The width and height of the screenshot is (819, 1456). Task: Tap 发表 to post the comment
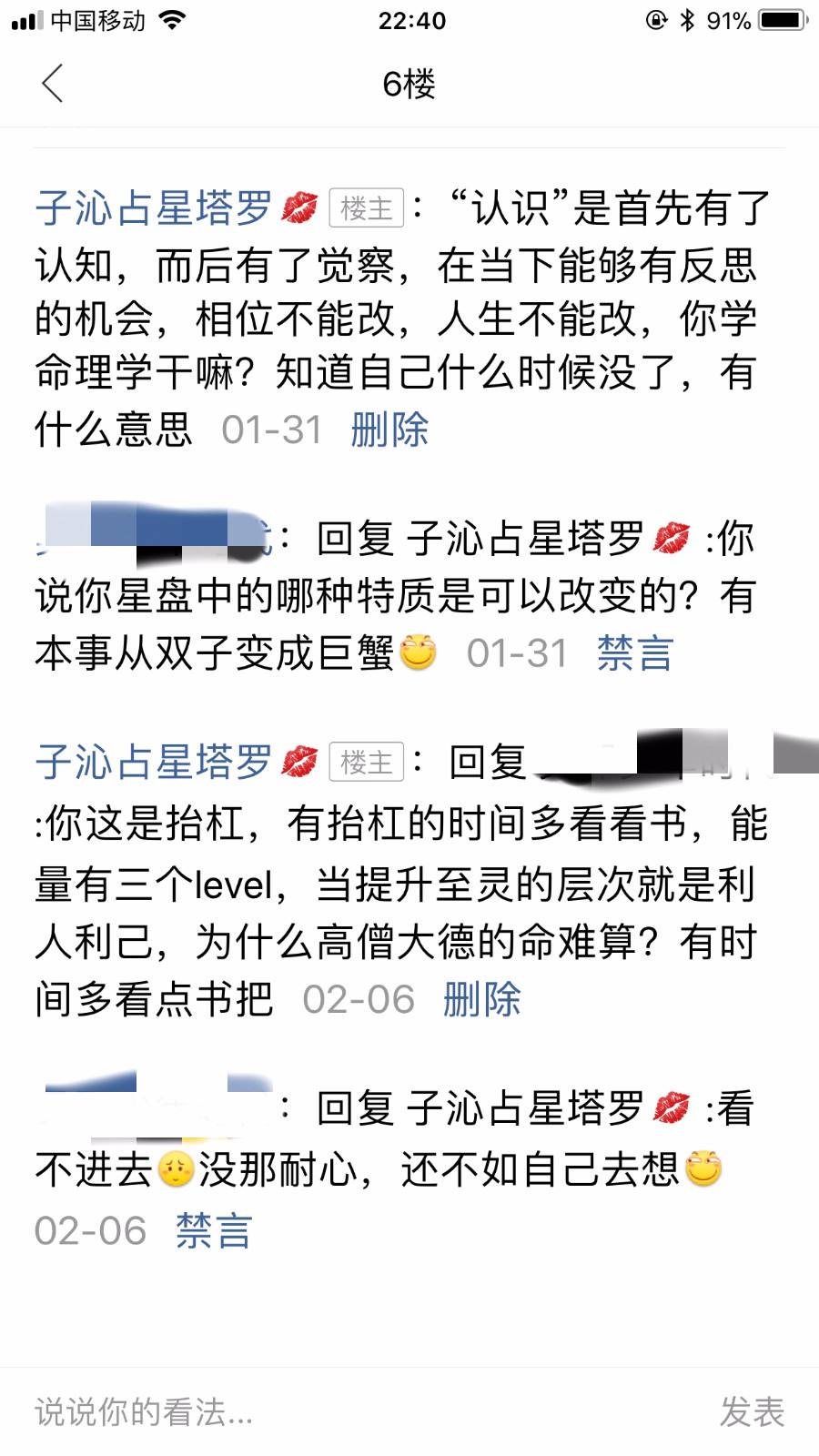coord(752,1411)
